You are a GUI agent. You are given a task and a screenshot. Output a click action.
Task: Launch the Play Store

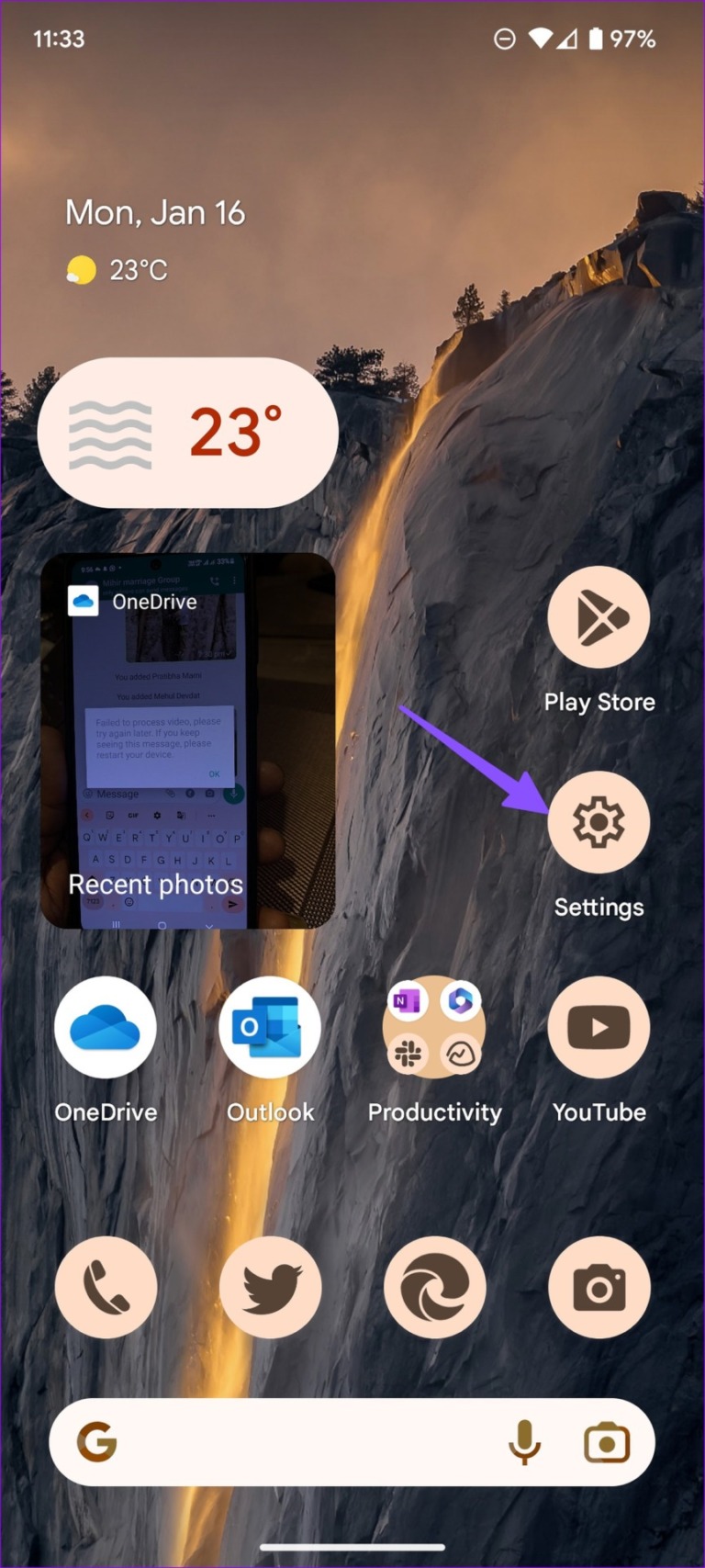pos(599,618)
